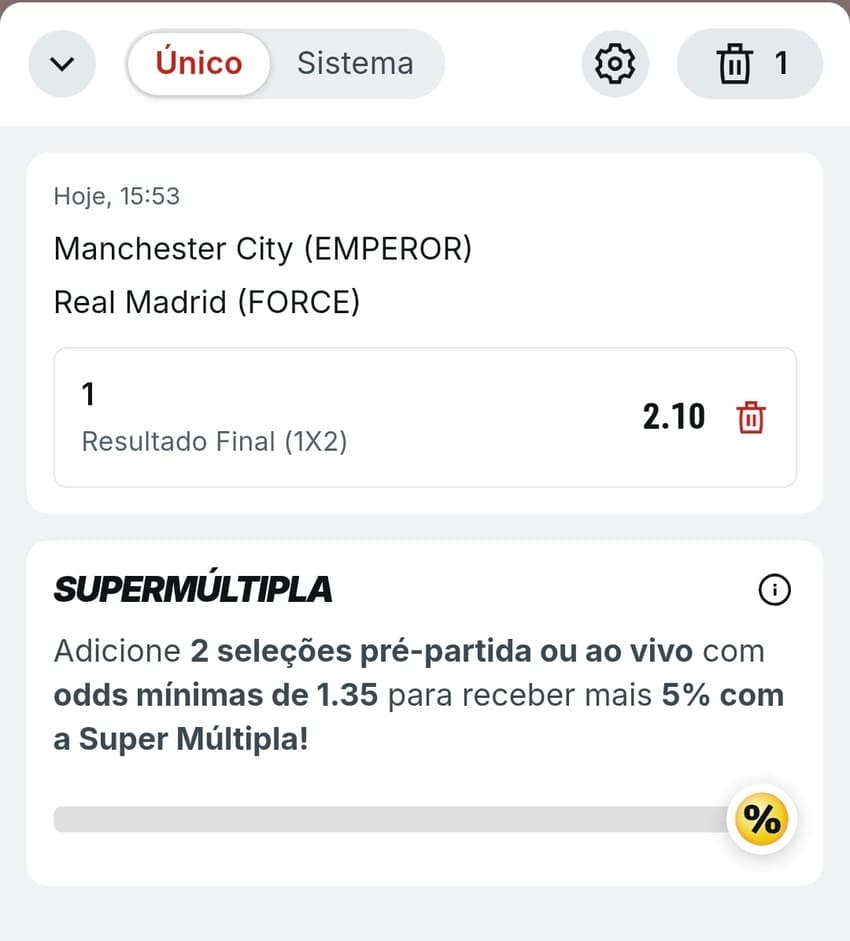Image resolution: width=850 pixels, height=941 pixels.
Task: Remove the Resultado Final selection via trash icon
Action: pos(753,417)
